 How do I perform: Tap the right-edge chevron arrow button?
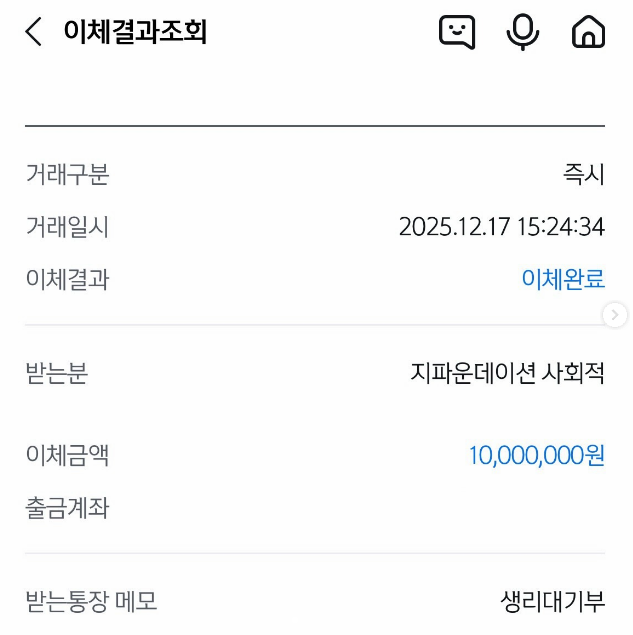point(615,316)
